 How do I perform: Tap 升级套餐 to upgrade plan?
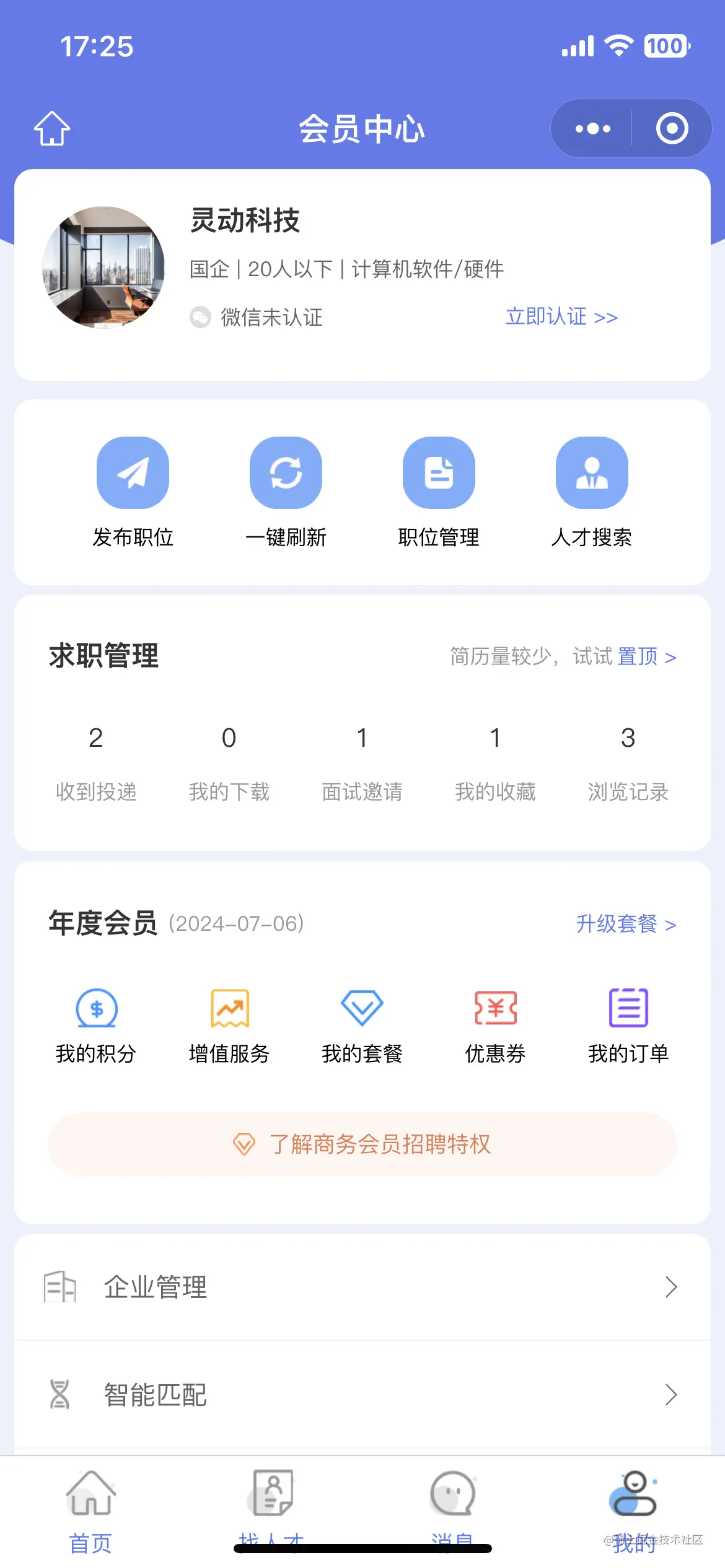coord(626,924)
